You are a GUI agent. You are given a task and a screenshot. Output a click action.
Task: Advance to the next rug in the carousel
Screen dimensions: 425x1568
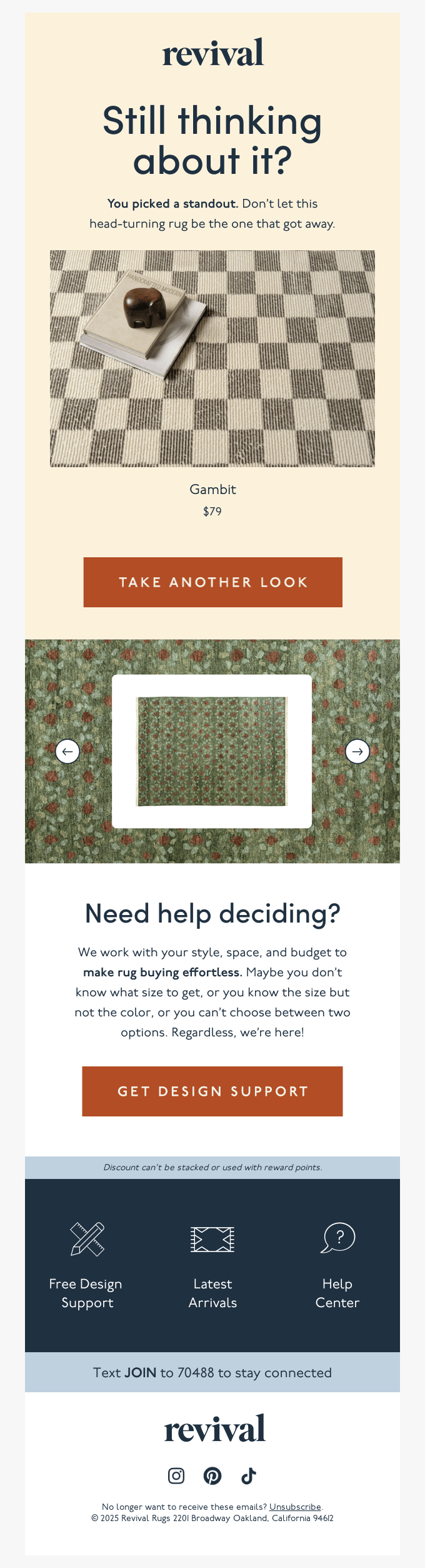(x=357, y=751)
